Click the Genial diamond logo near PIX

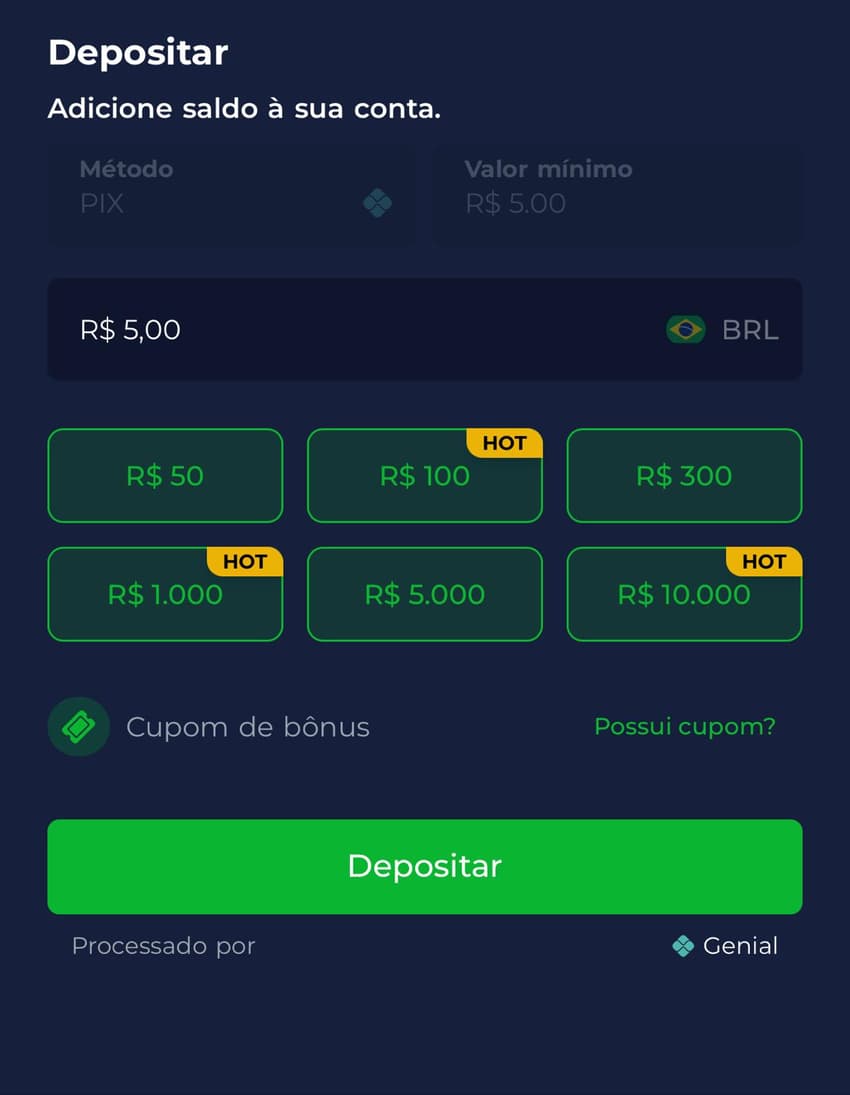click(378, 205)
